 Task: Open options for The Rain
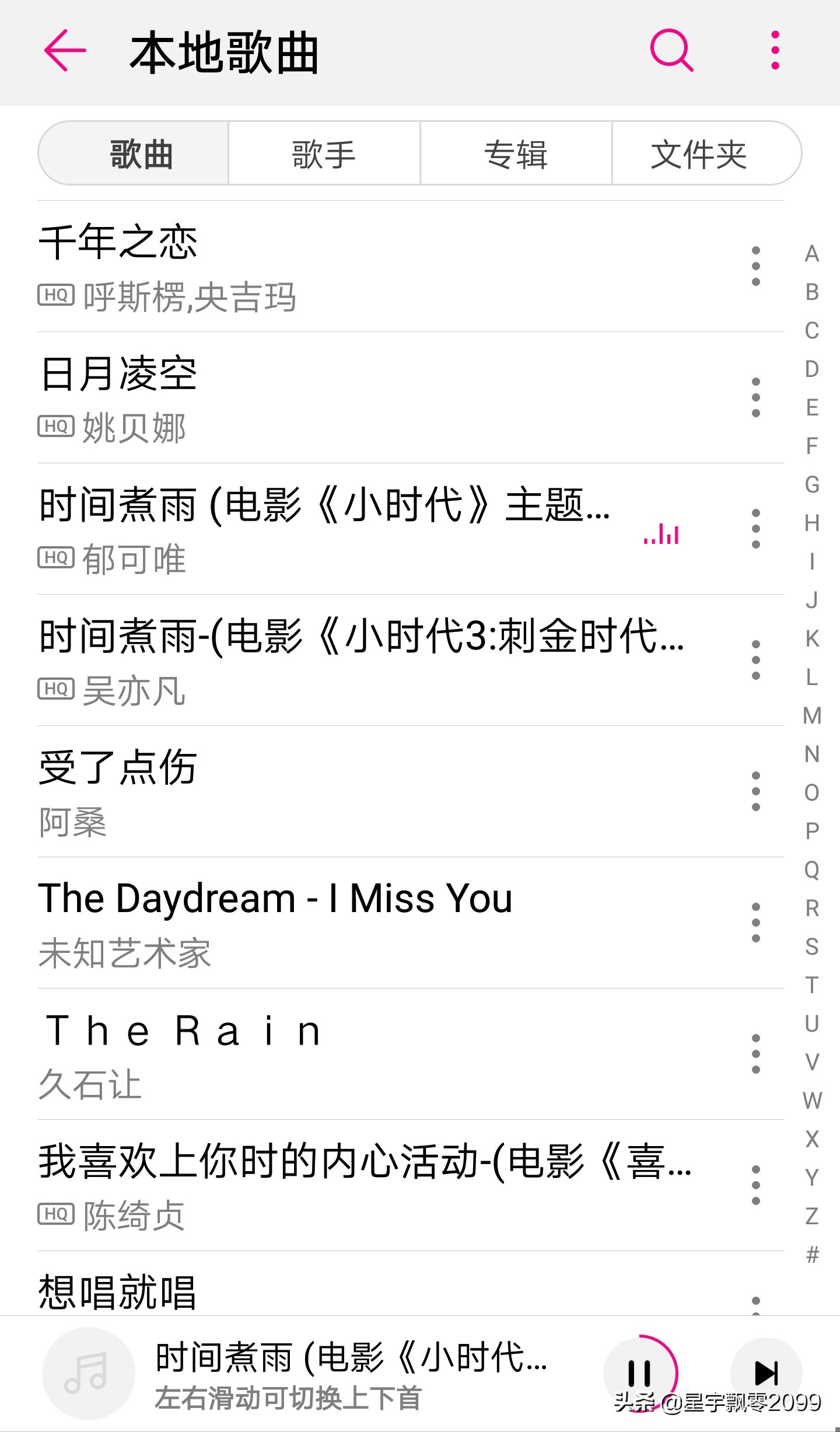(755, 1053)
